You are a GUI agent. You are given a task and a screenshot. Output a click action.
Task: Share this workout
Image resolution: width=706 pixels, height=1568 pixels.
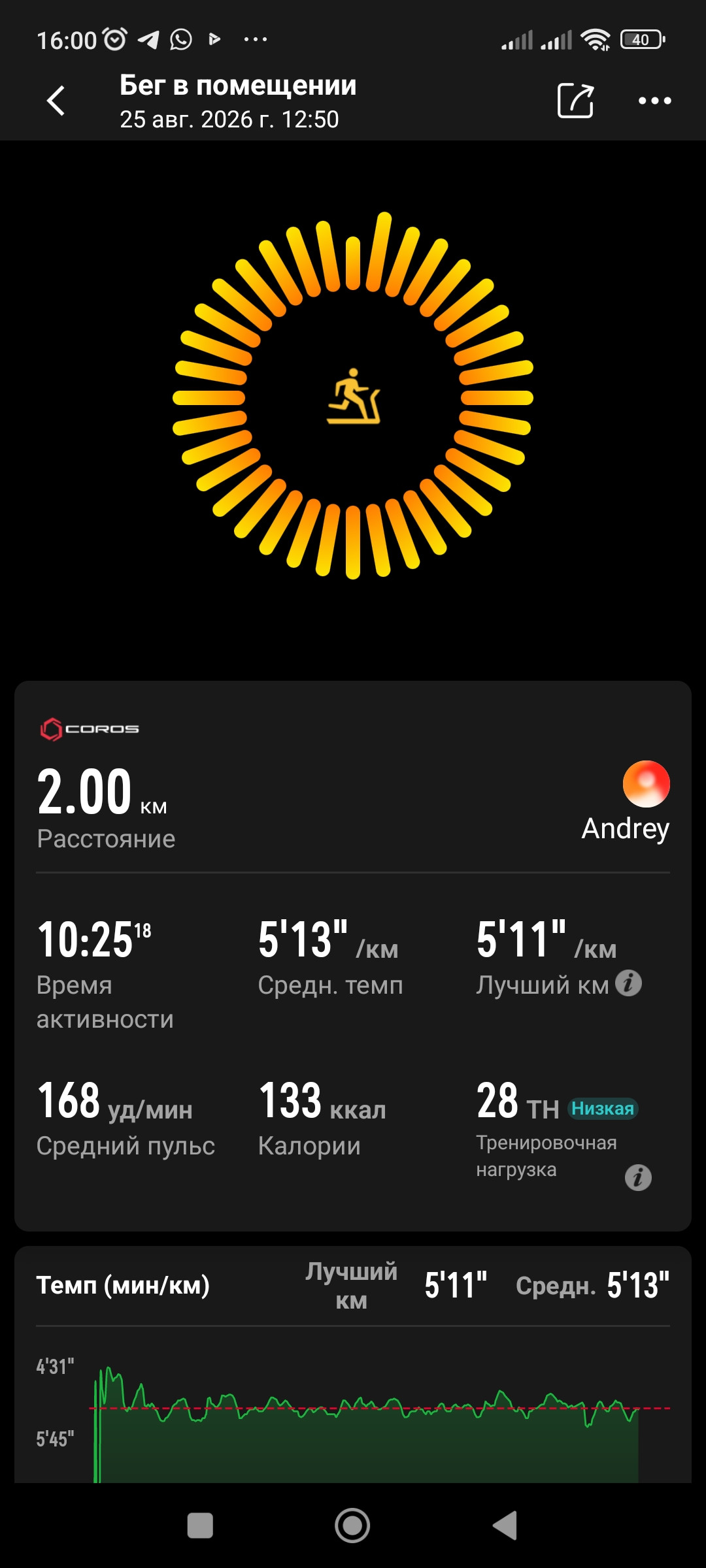click(x=576, y=101)
